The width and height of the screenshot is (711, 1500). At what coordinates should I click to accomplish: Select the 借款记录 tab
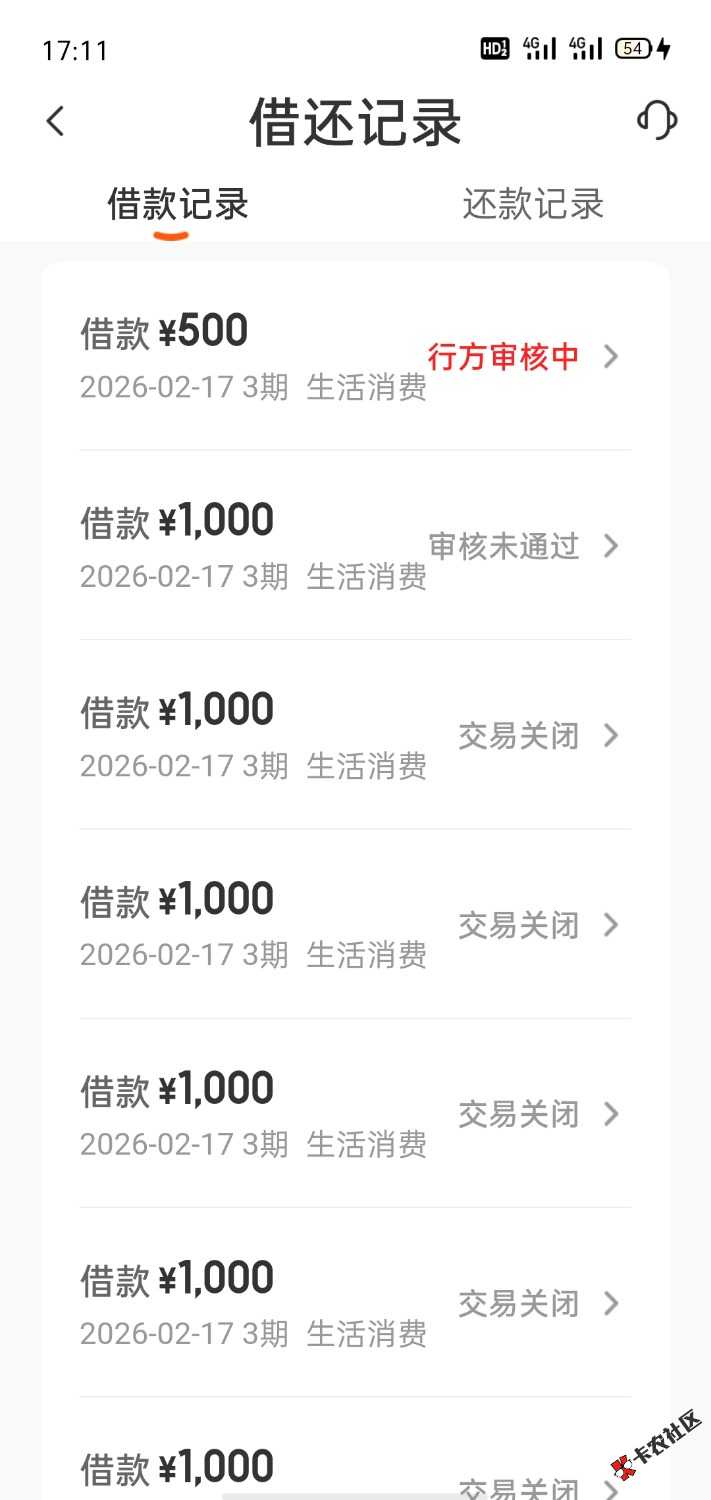[178, 204]
